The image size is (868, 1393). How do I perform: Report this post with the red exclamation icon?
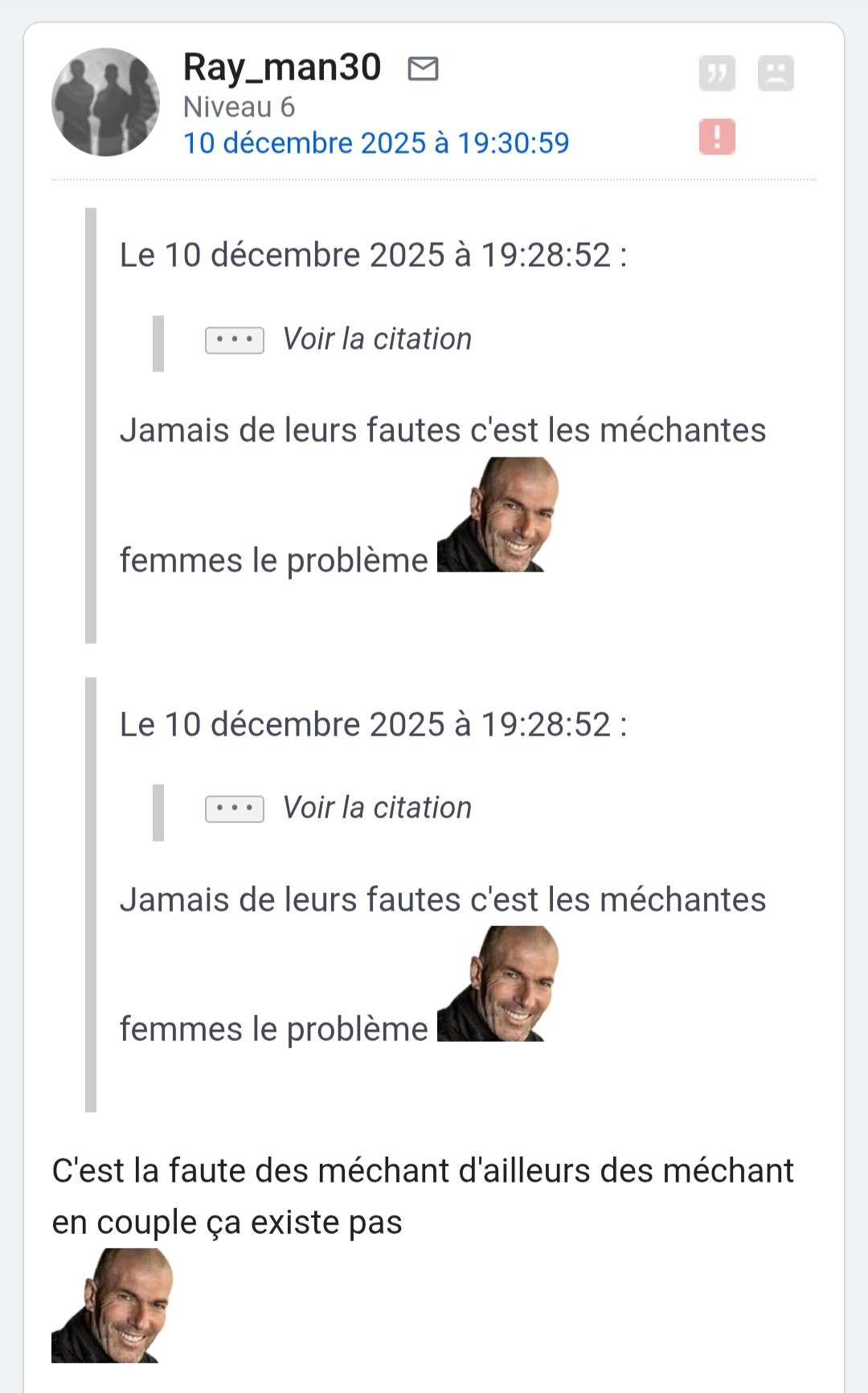[717, 136]
